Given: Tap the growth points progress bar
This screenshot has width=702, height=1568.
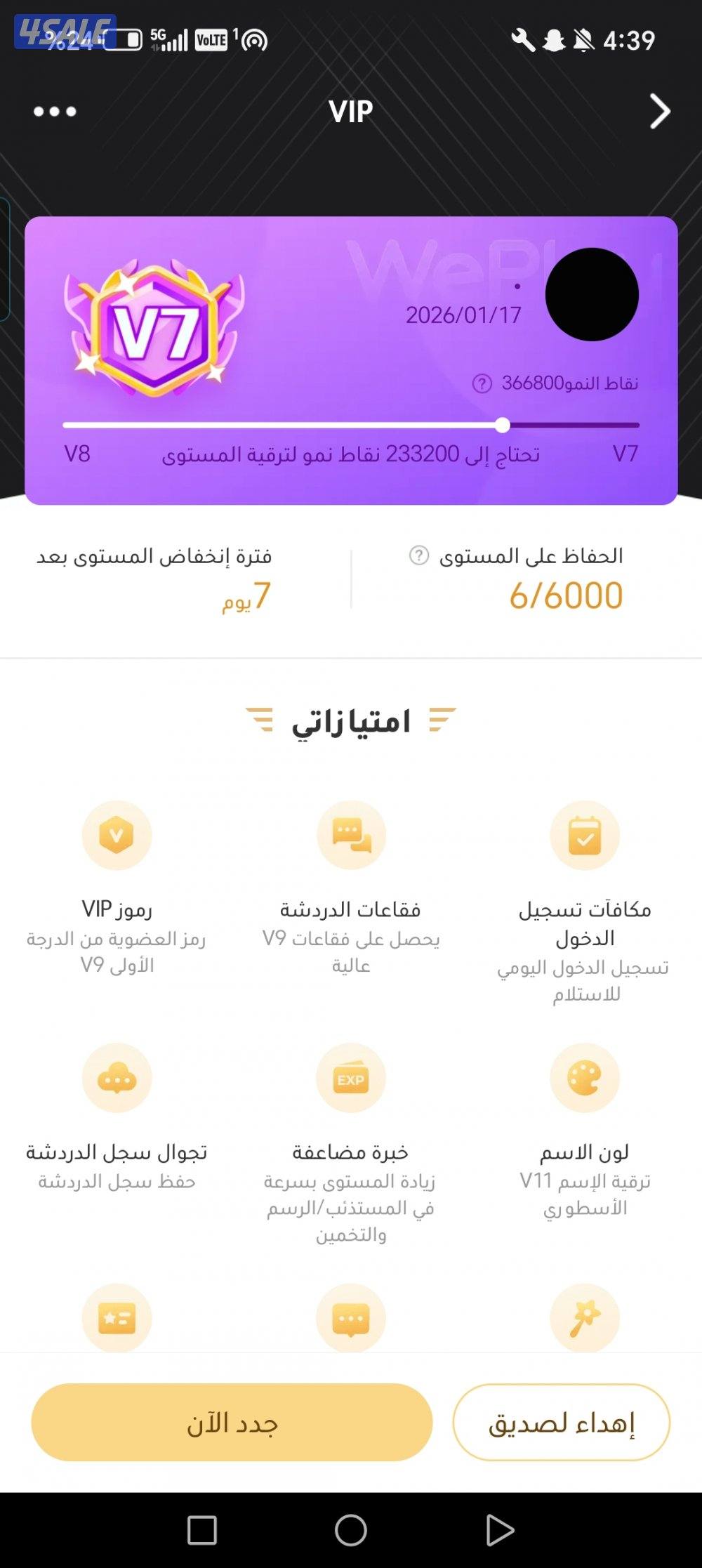Looking at the screenshot, I should pyautogui.click(x=351, y=425).
